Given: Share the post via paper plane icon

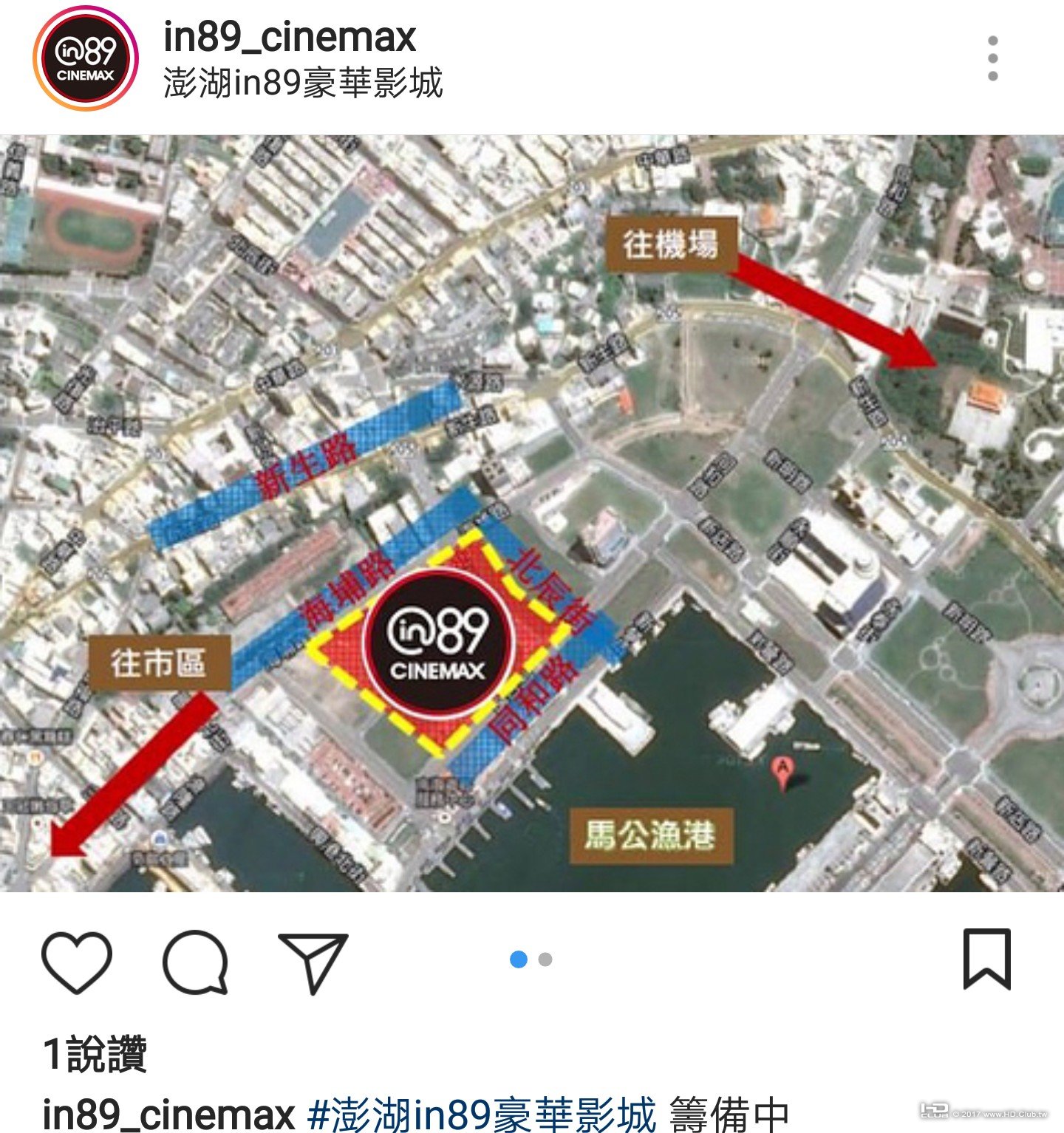Looking at the screenshot, I should 313,961.
